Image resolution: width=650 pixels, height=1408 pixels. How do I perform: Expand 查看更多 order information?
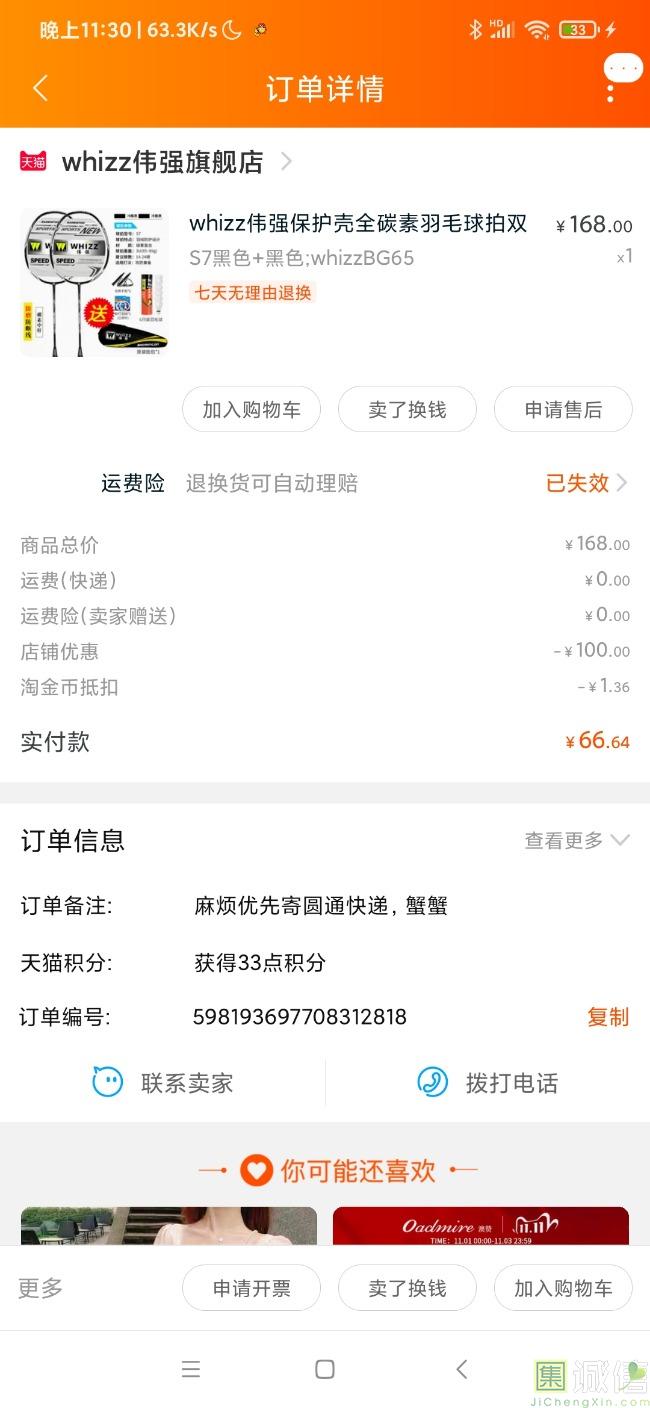[x=576, y=841]
